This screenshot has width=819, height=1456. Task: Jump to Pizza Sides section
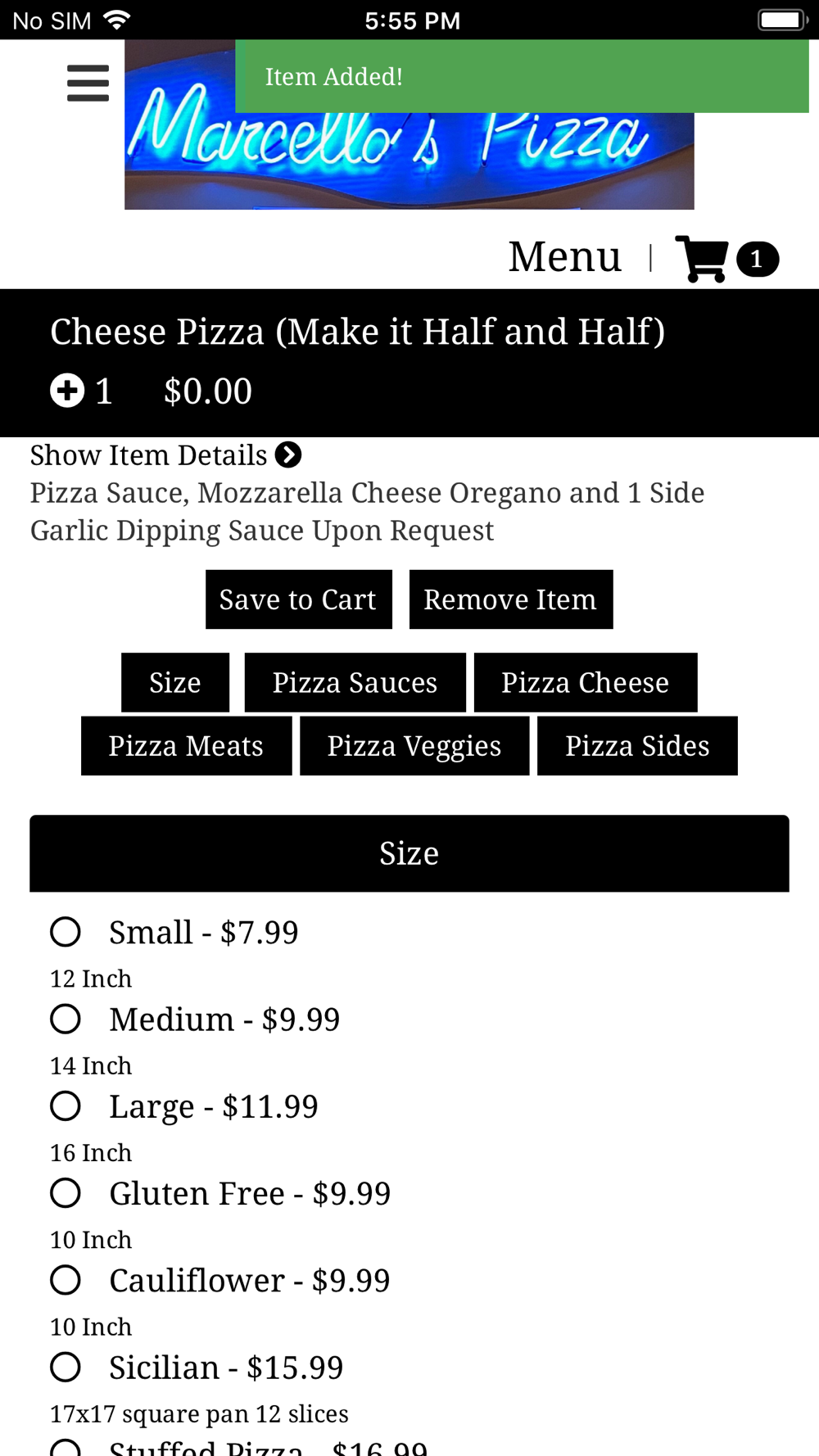[637, 746]
